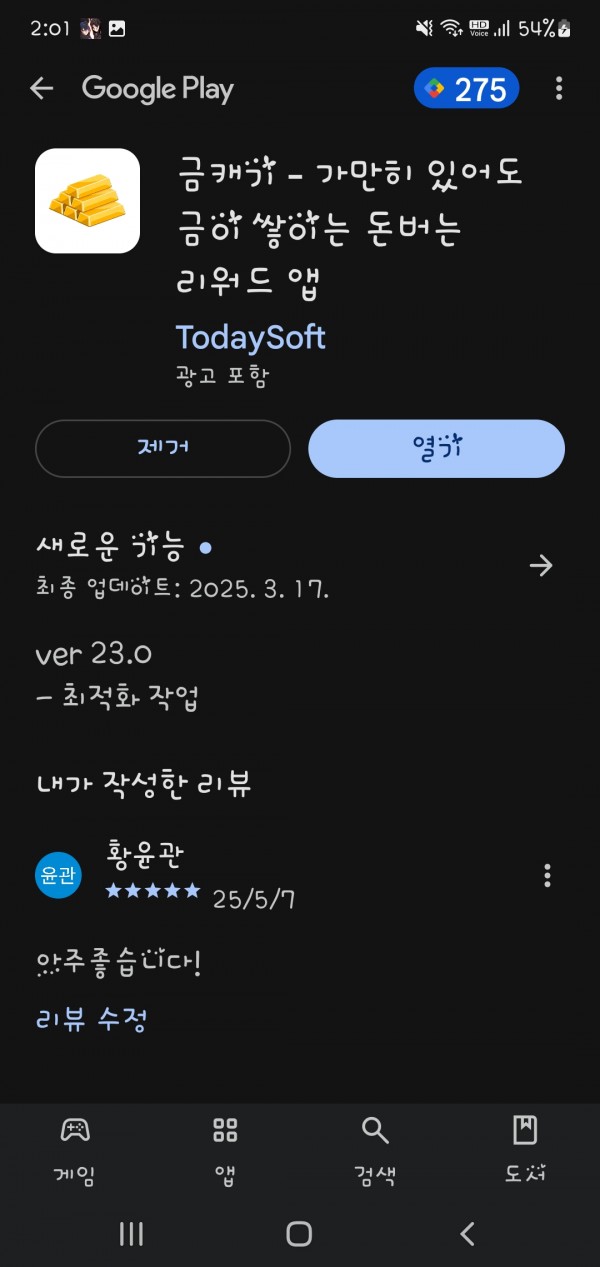Tap the system home button
The height and width of the screenshot is (1267, 600).
(x=299, y=1234)
